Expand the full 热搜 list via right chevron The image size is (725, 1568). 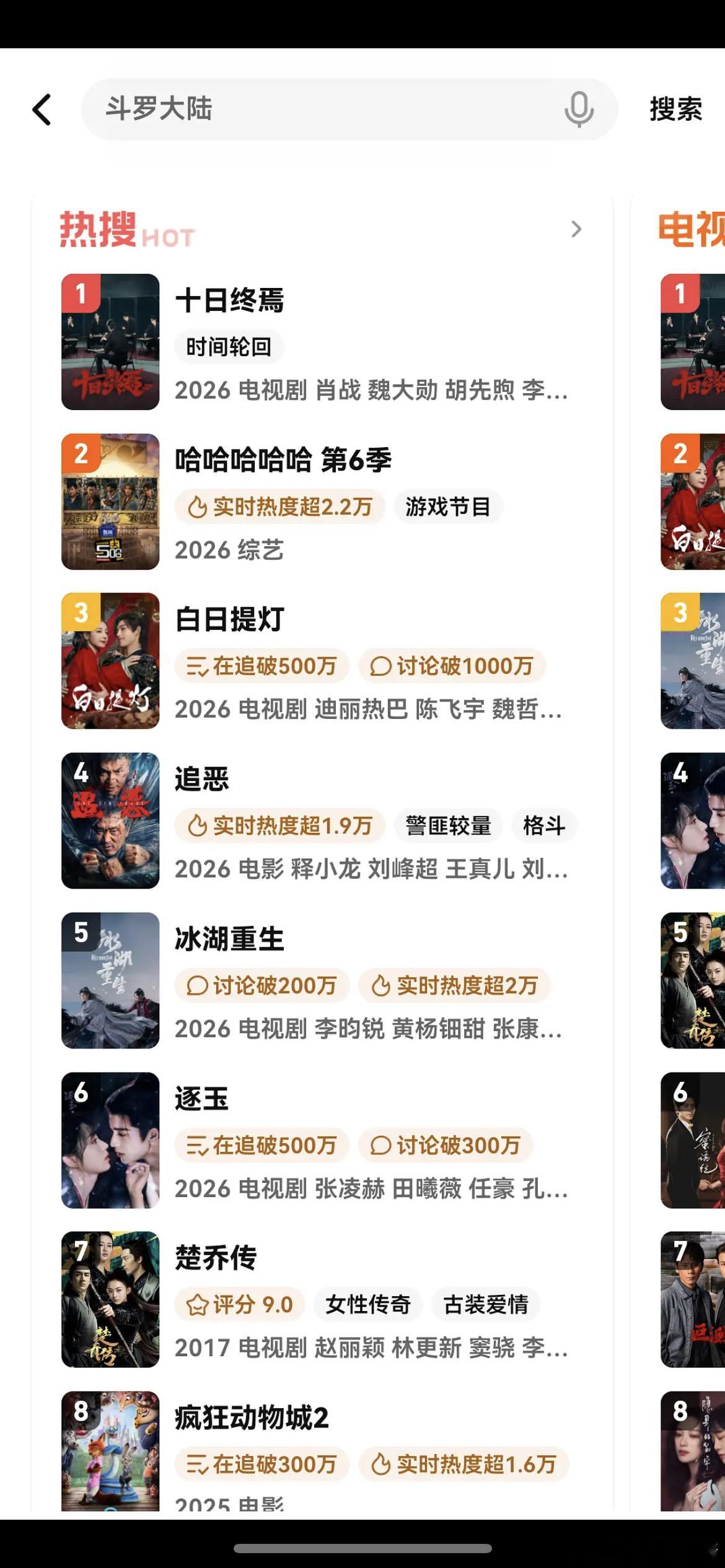576,229
